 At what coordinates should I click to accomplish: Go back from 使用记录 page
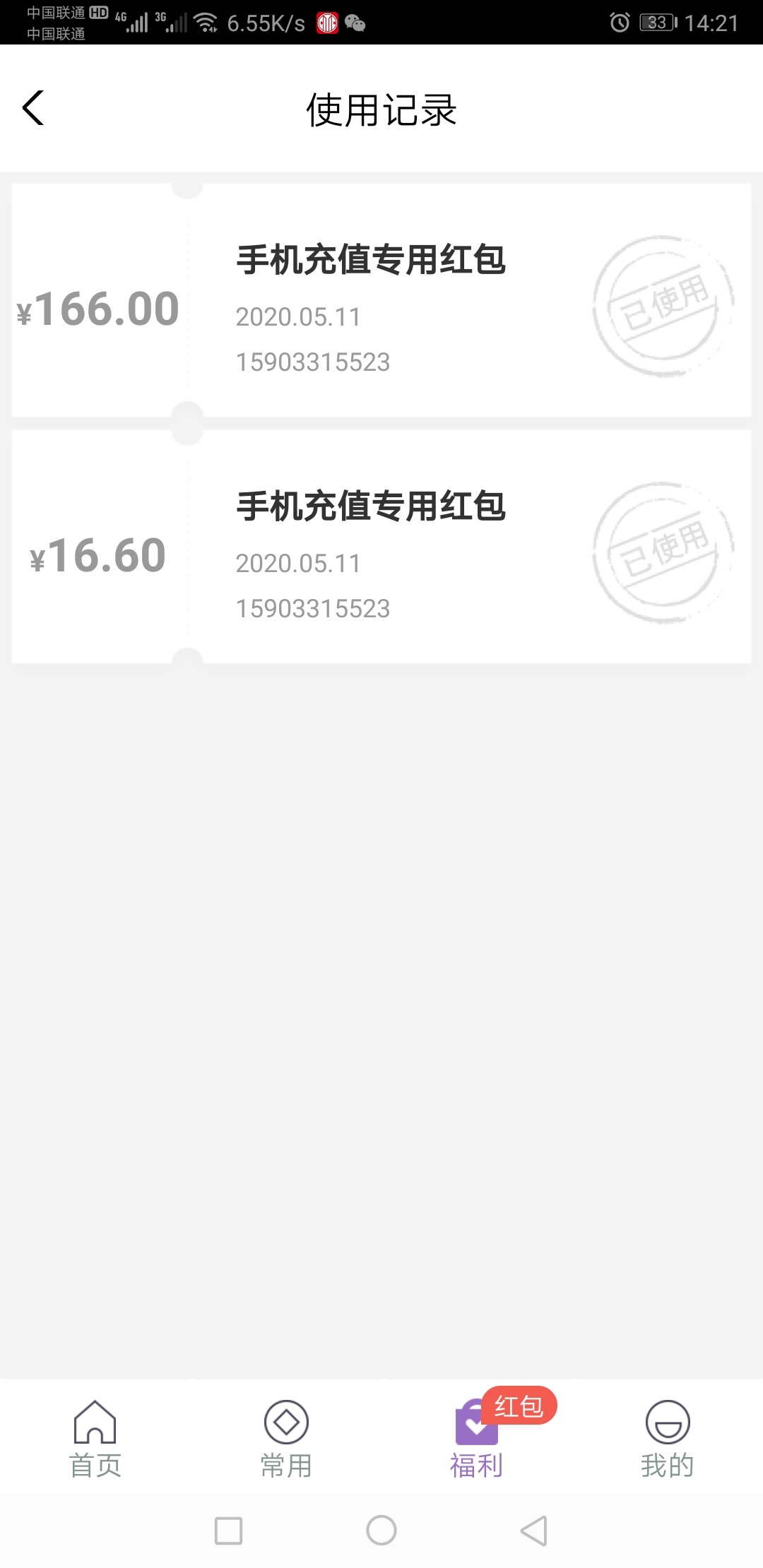33,109
